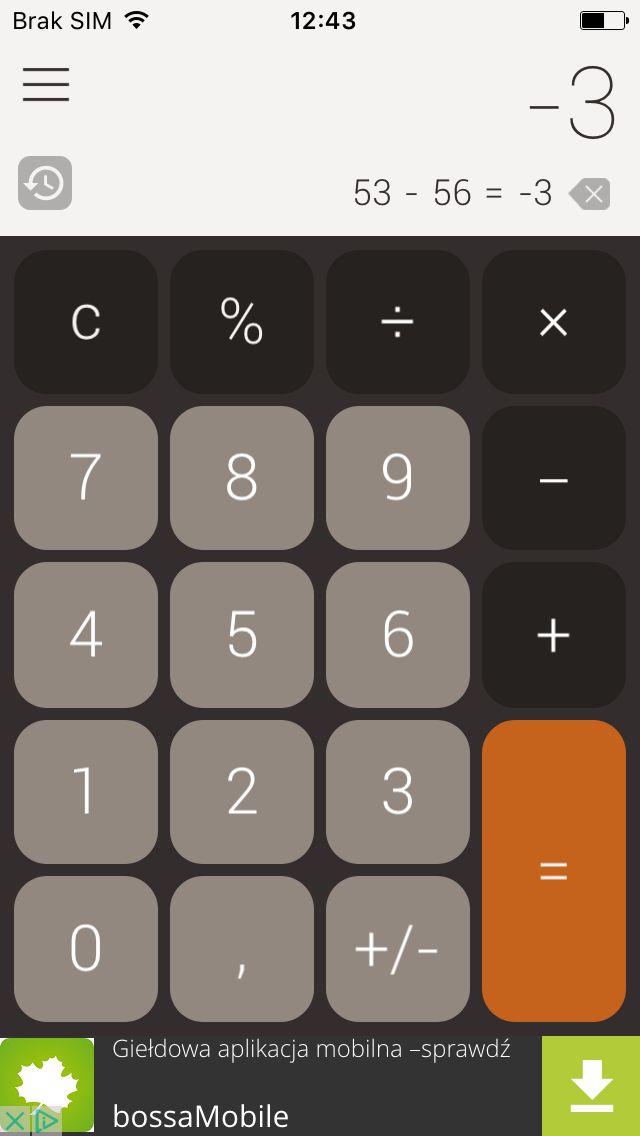Enter digit 7

pyautogui.click(x=86, y=478)
